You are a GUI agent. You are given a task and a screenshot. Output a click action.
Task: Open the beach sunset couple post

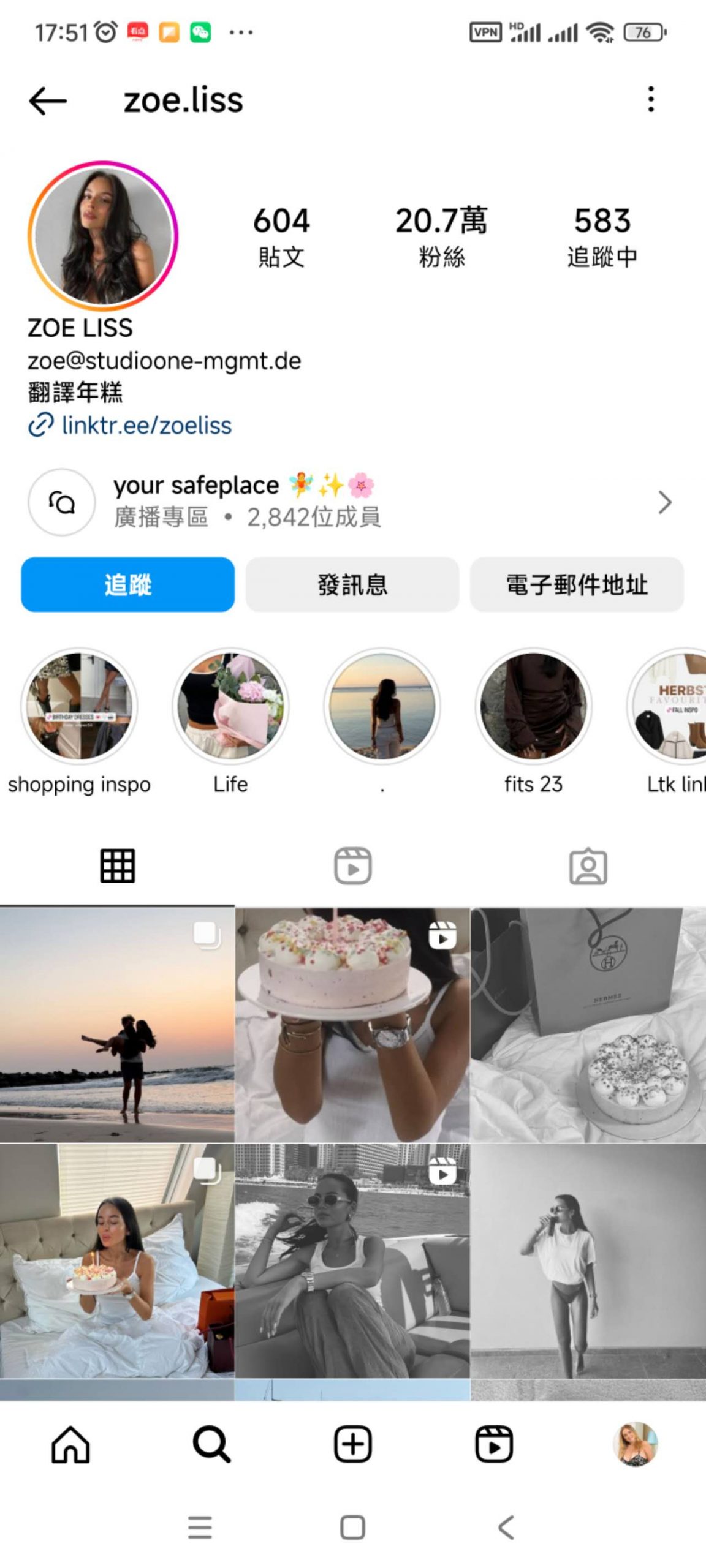[x=117, y=1025]
